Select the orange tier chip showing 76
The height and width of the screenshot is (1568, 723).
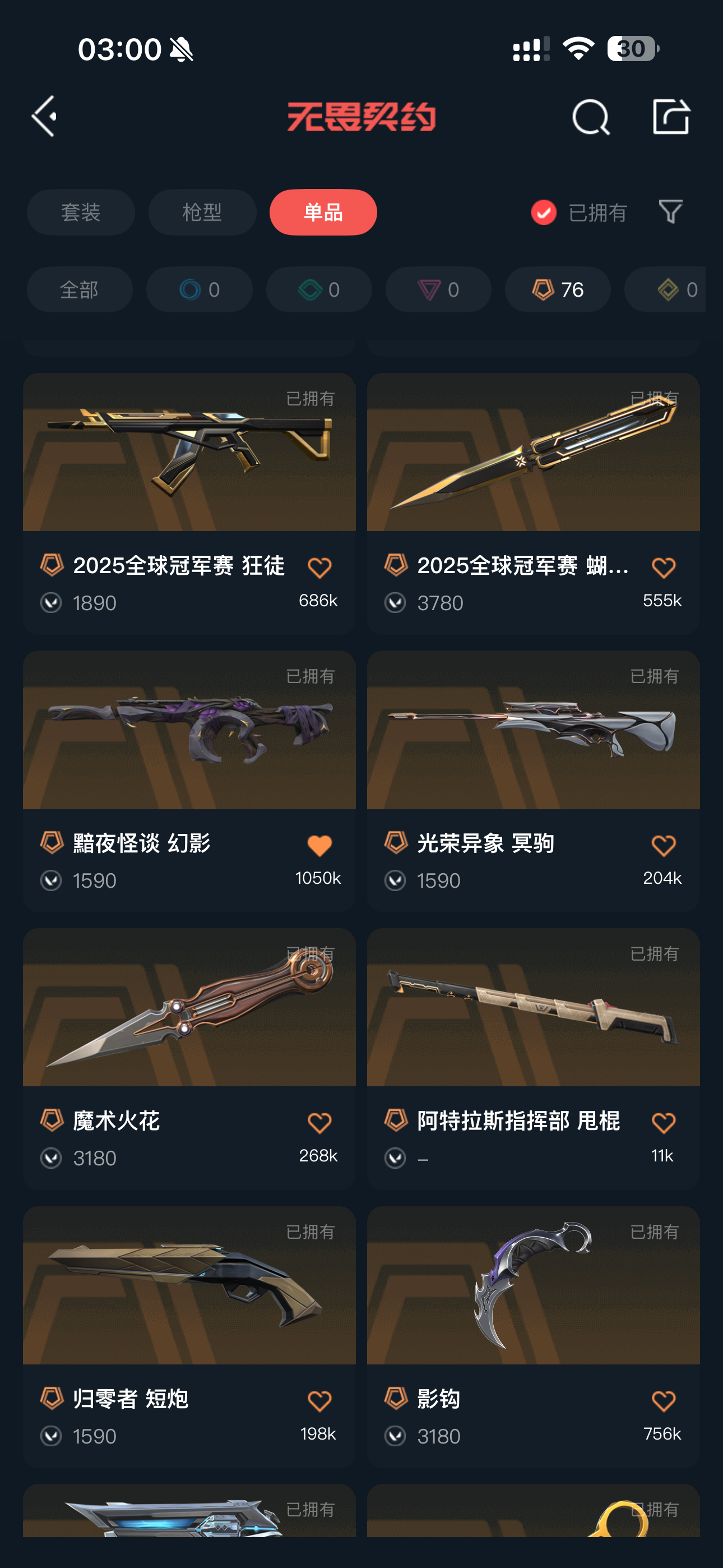558,290
